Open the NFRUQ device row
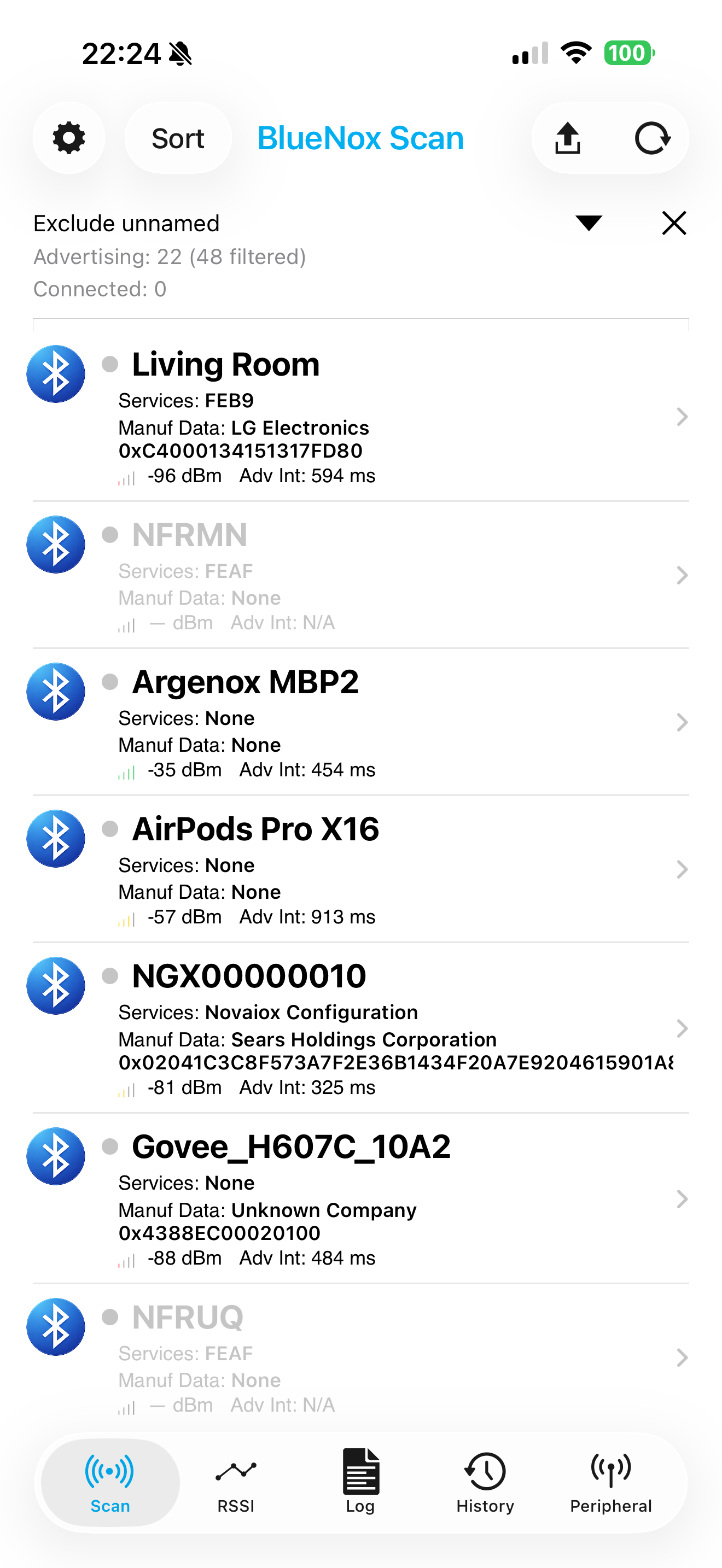Image resolution: width=722 pixels, height=1568 pixels. tap(361, 1358)
